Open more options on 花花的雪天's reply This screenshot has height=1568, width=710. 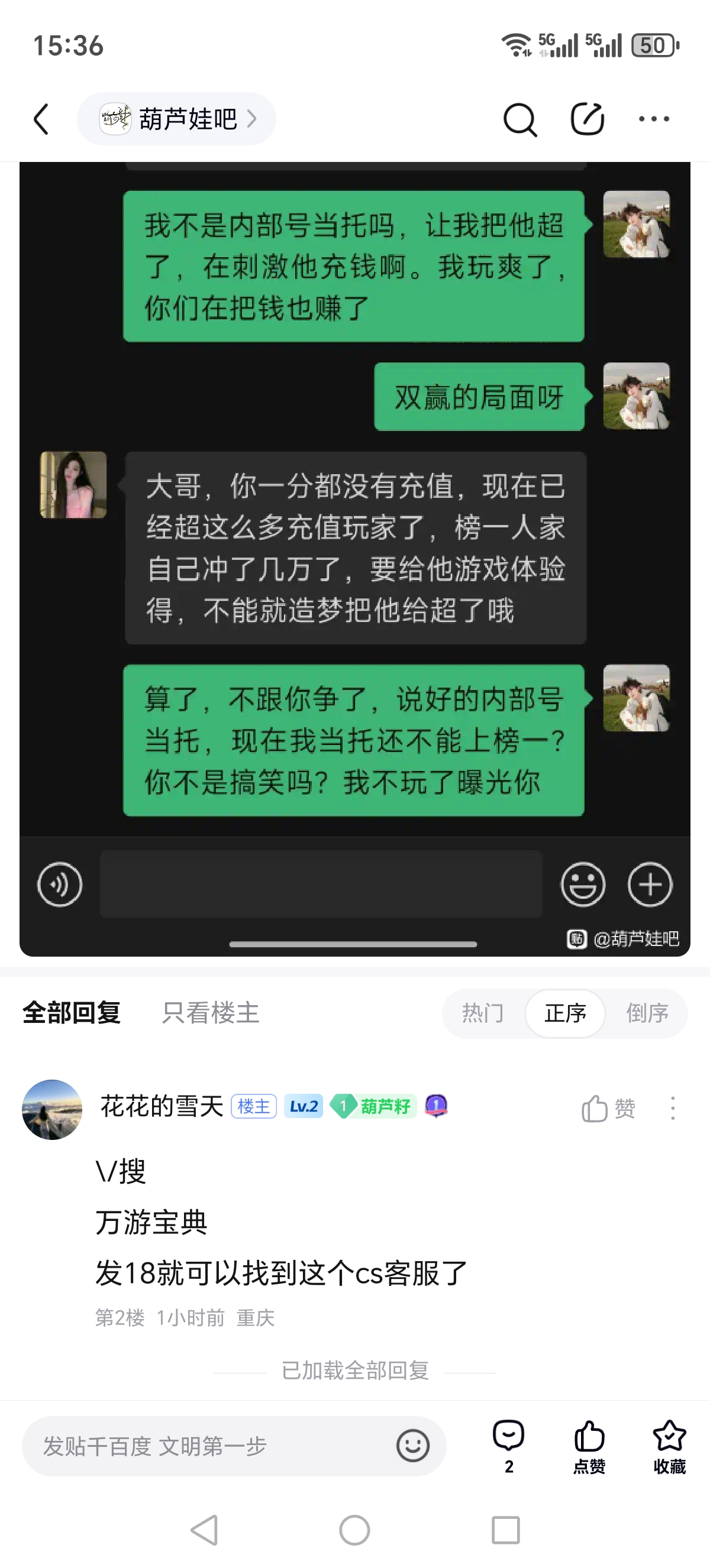[x=672, y=1109]
